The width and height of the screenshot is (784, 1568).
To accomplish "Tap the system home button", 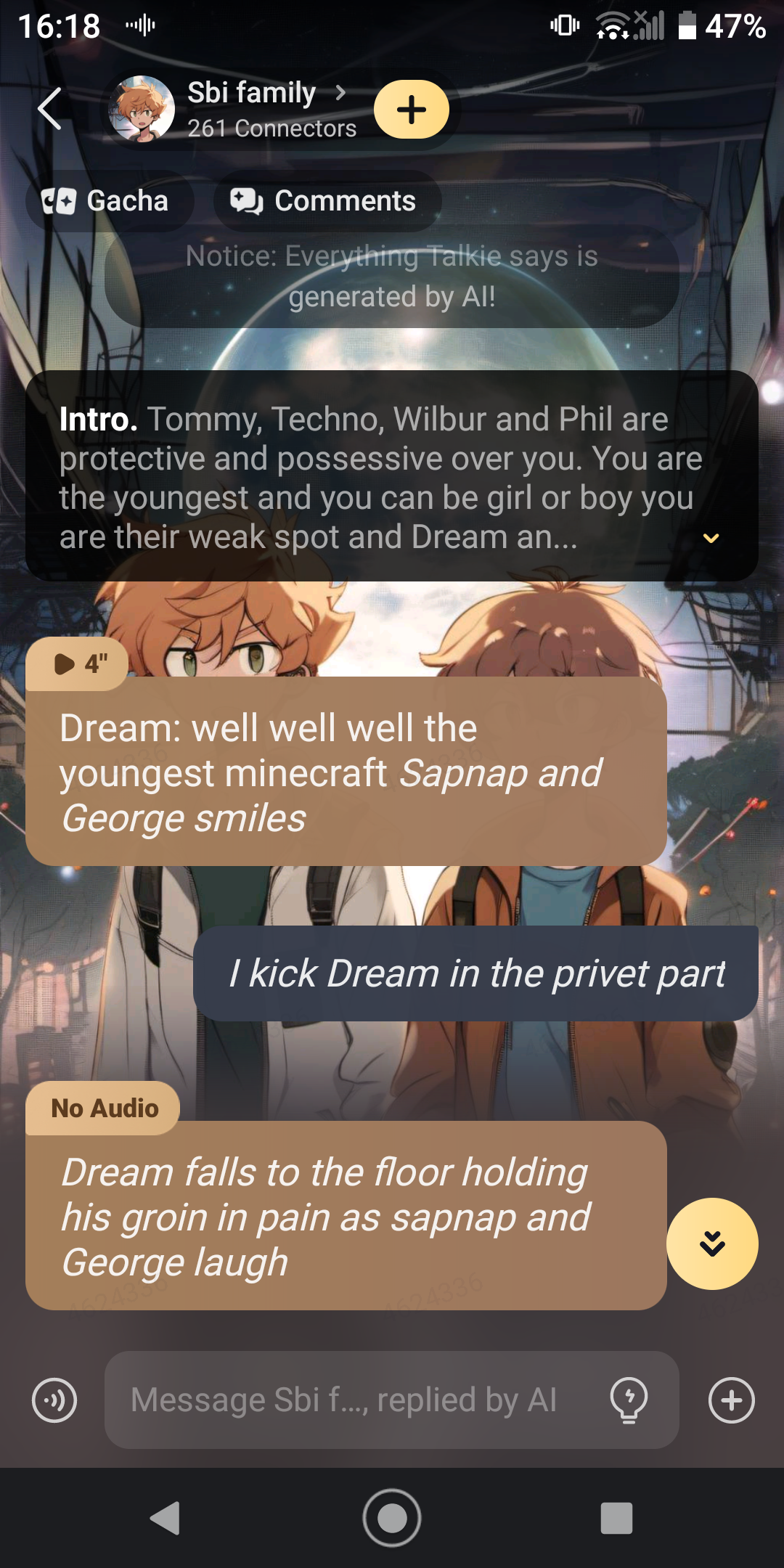I will (x=392, y=1518).
